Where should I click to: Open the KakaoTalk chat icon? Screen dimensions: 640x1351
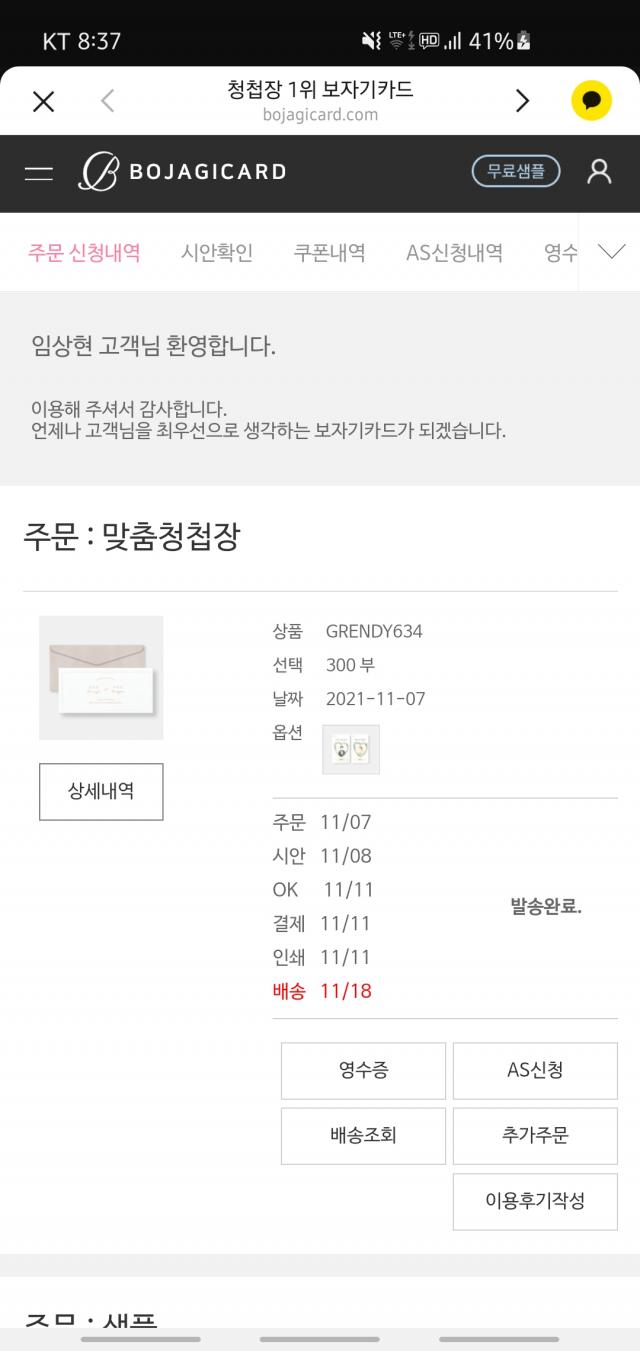[x=591, y=101]
